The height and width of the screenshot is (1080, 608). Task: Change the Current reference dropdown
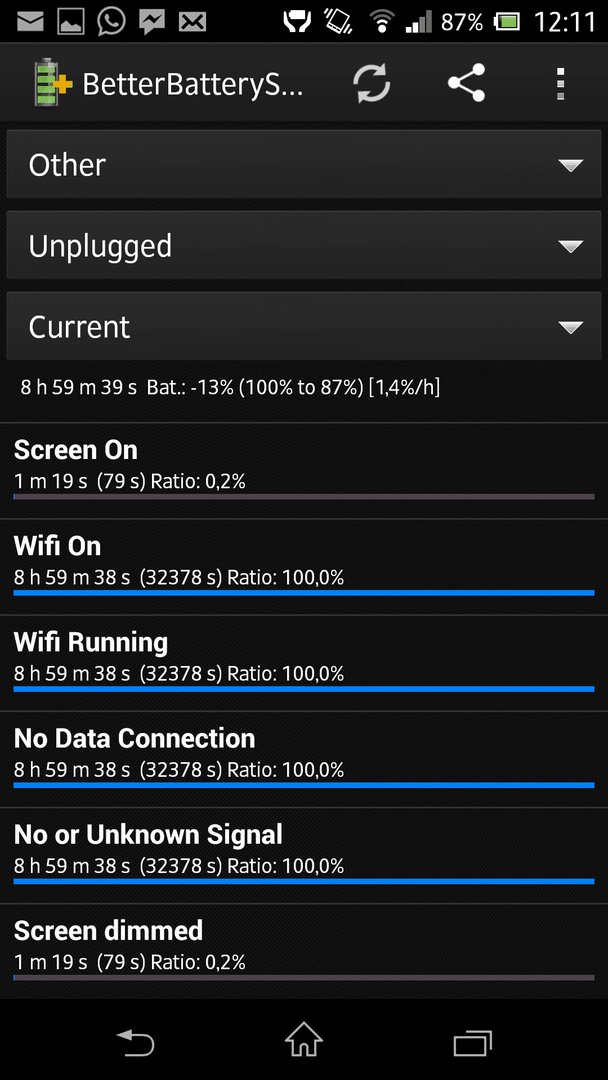click(x=304, y=326)
